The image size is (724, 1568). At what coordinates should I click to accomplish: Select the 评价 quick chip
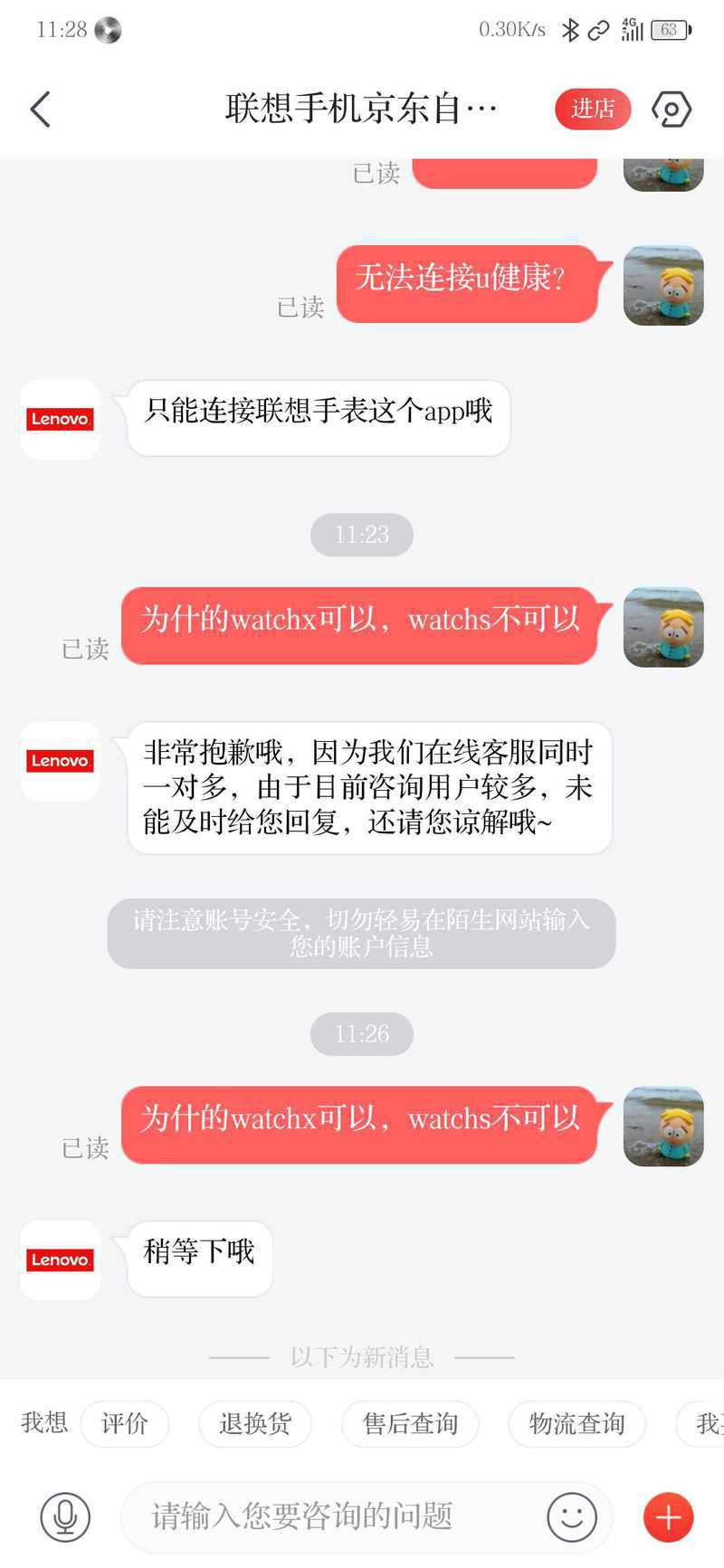(125, 1423)
